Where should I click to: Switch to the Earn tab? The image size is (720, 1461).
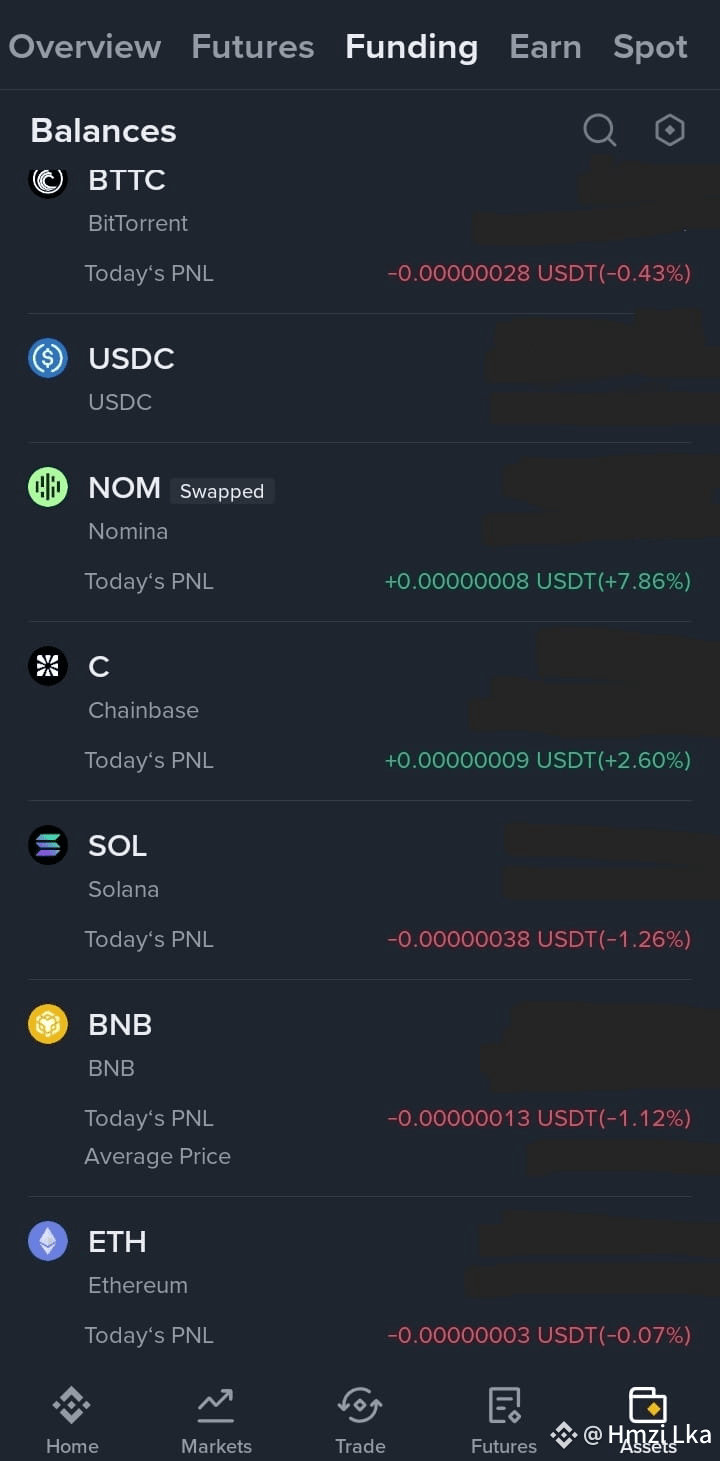point(545,46)
